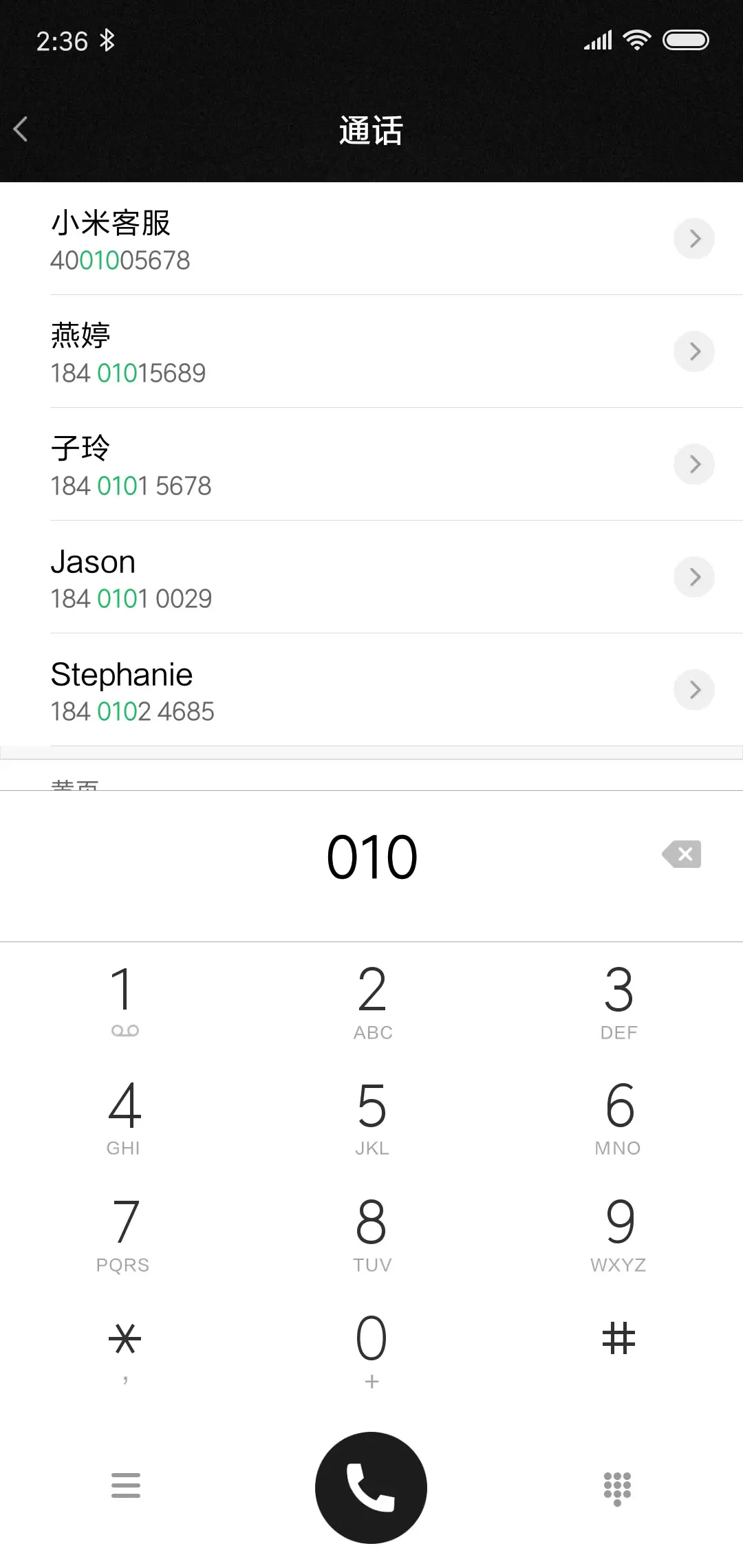The image size is (743, 1568).
Task: Expand details for Jason's call record
Action: tap(694, 577)
